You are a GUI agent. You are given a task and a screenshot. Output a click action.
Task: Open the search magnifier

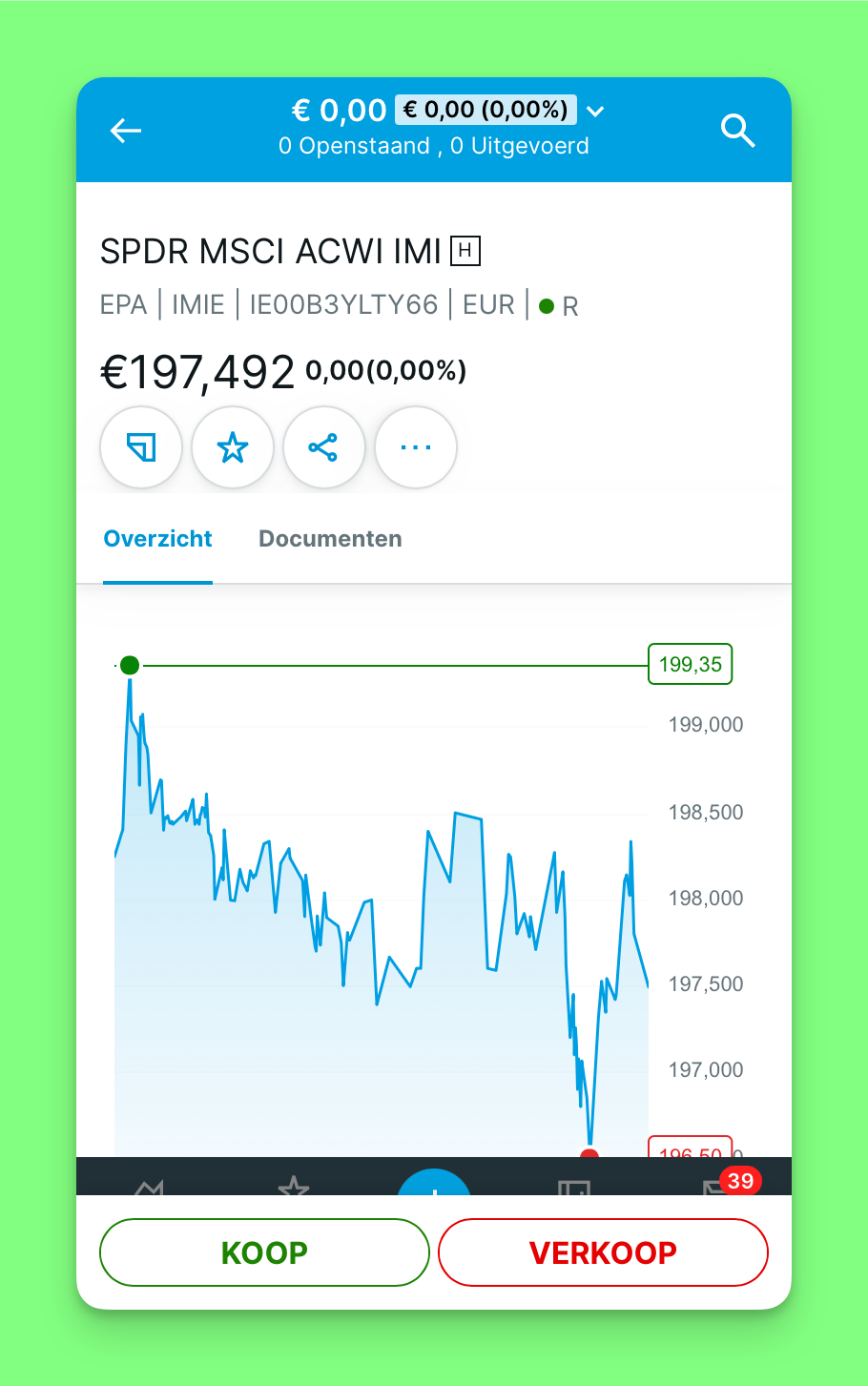(737, 131)
